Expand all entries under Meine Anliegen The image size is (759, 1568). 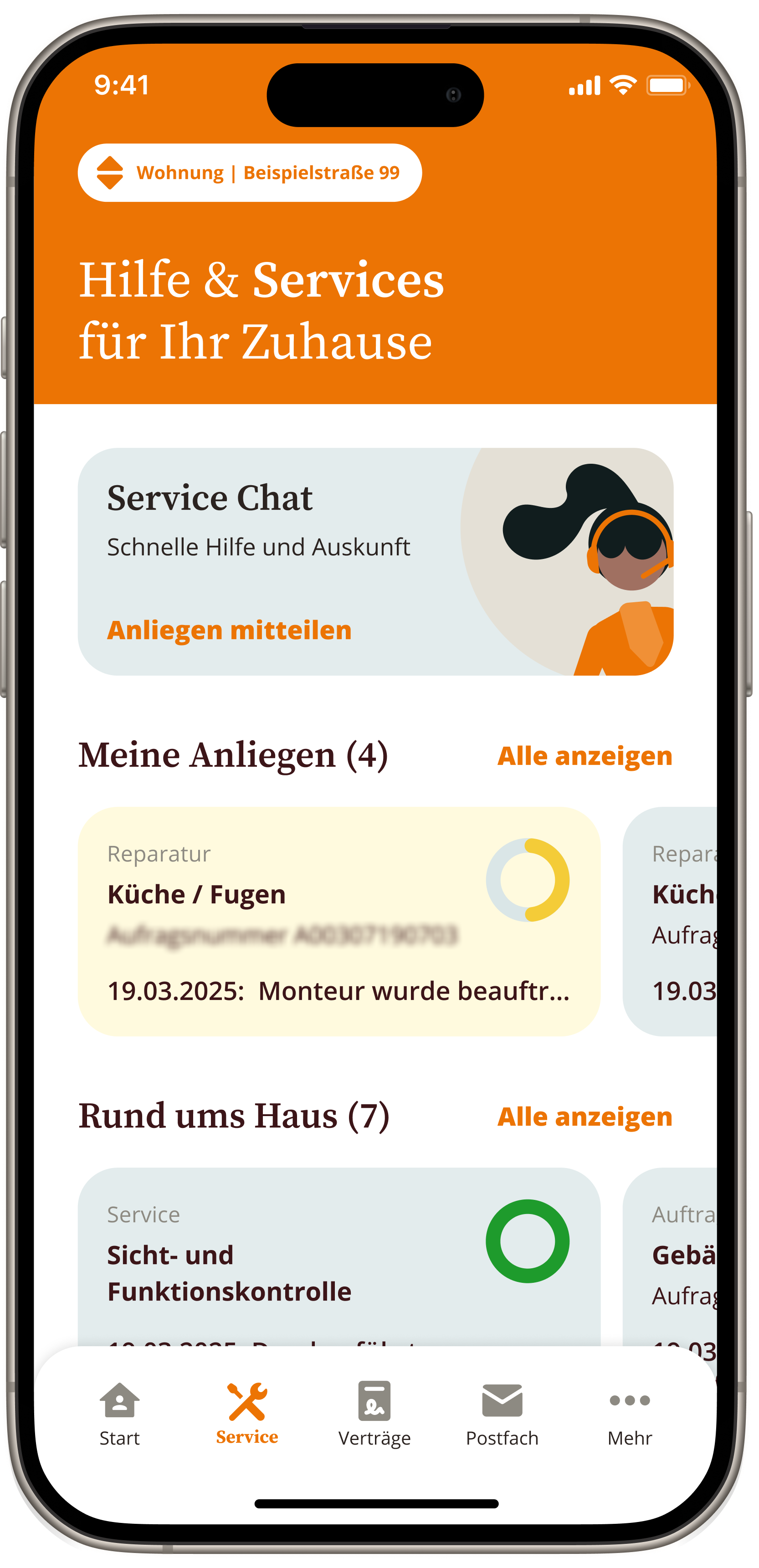[585, 756]
